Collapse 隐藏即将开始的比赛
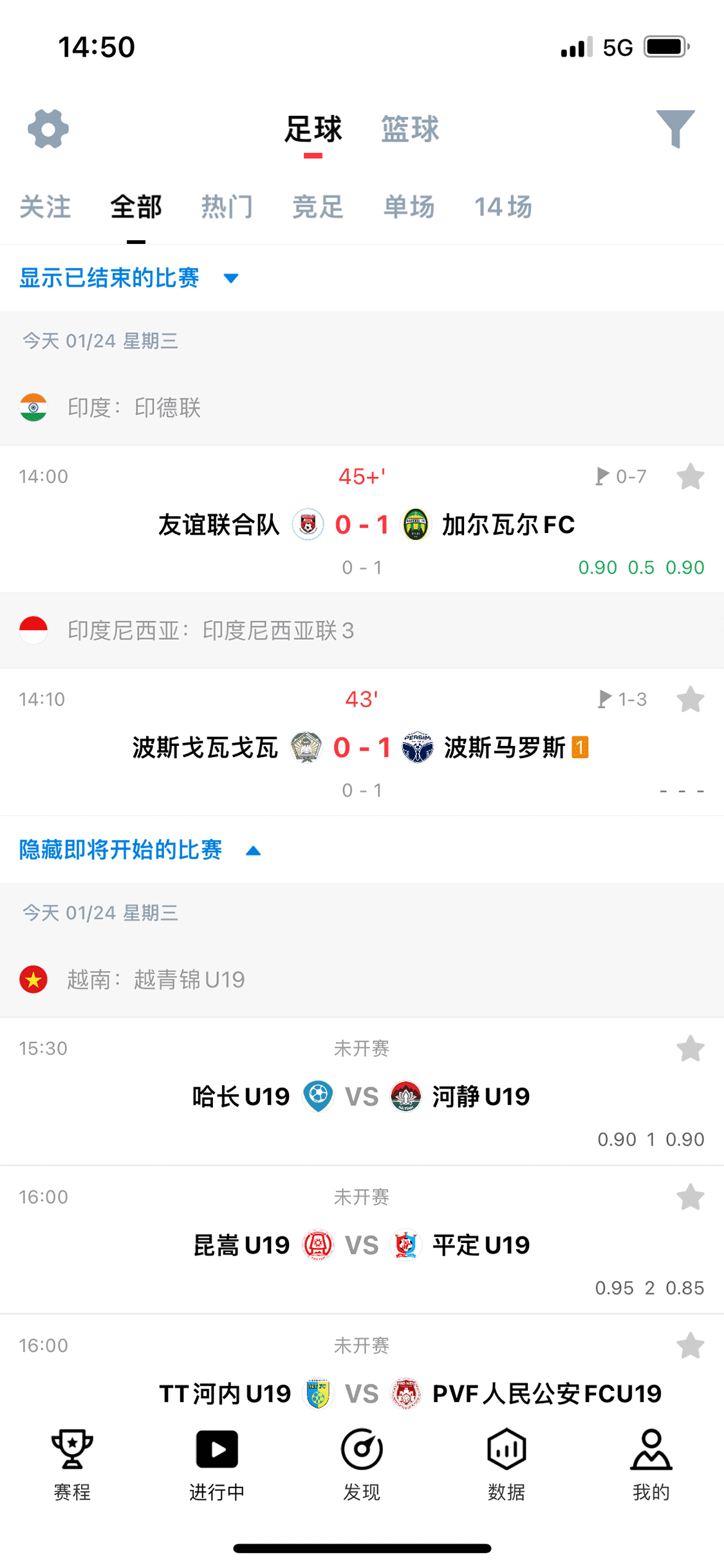The height and width of the screenshot is (1568, 724). click(x=139, y=850)
